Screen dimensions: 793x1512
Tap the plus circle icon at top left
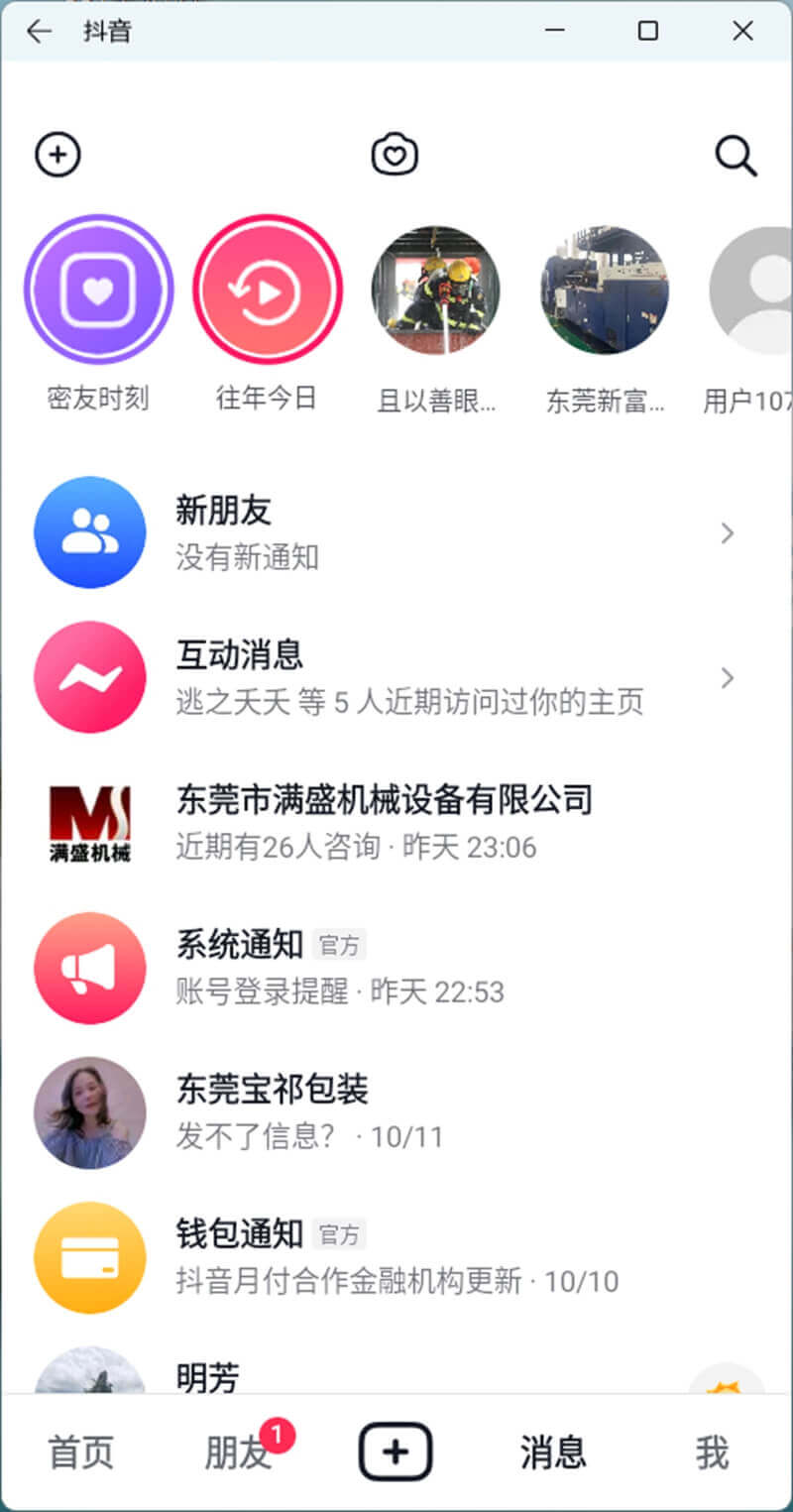(57, 155)
